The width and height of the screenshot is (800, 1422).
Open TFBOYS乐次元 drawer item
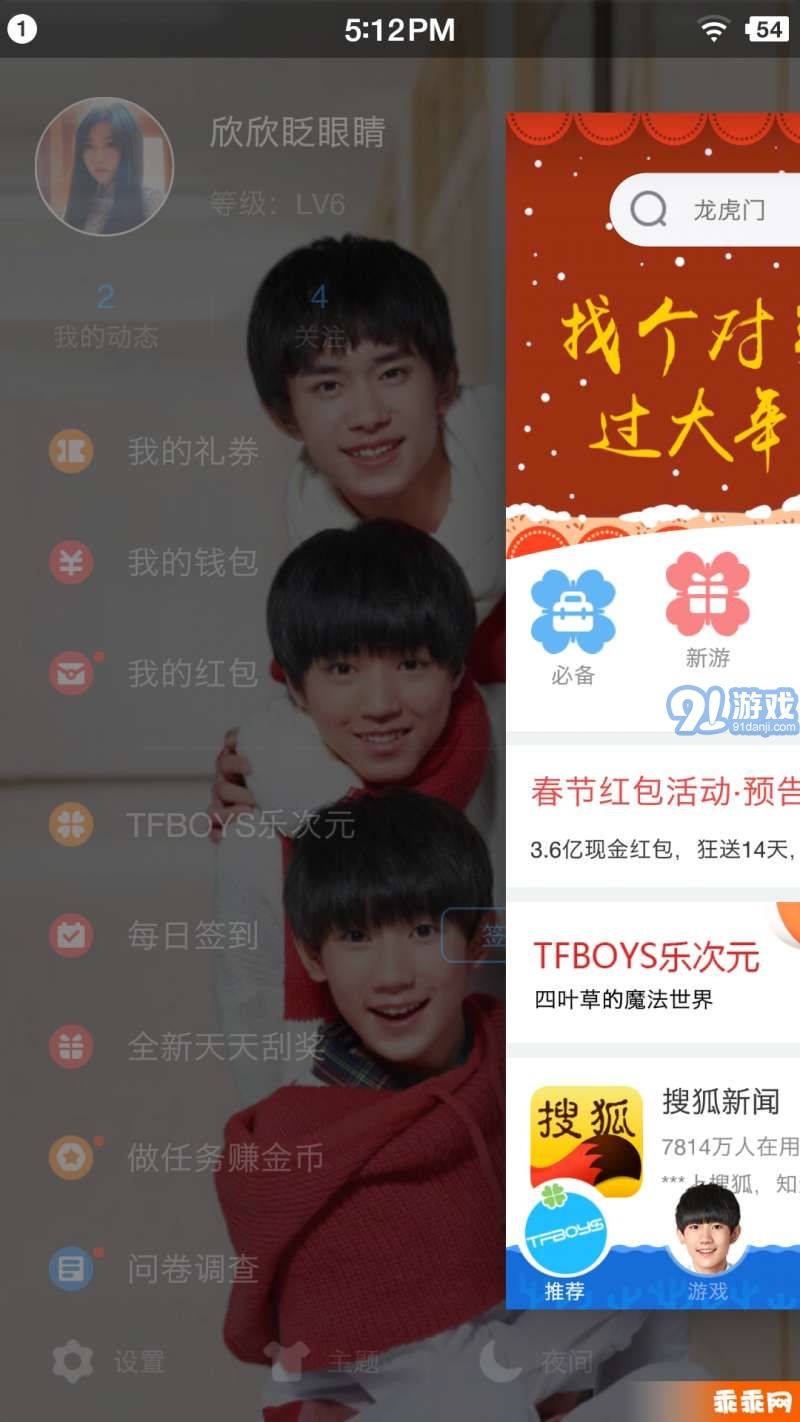pos(238,825)
